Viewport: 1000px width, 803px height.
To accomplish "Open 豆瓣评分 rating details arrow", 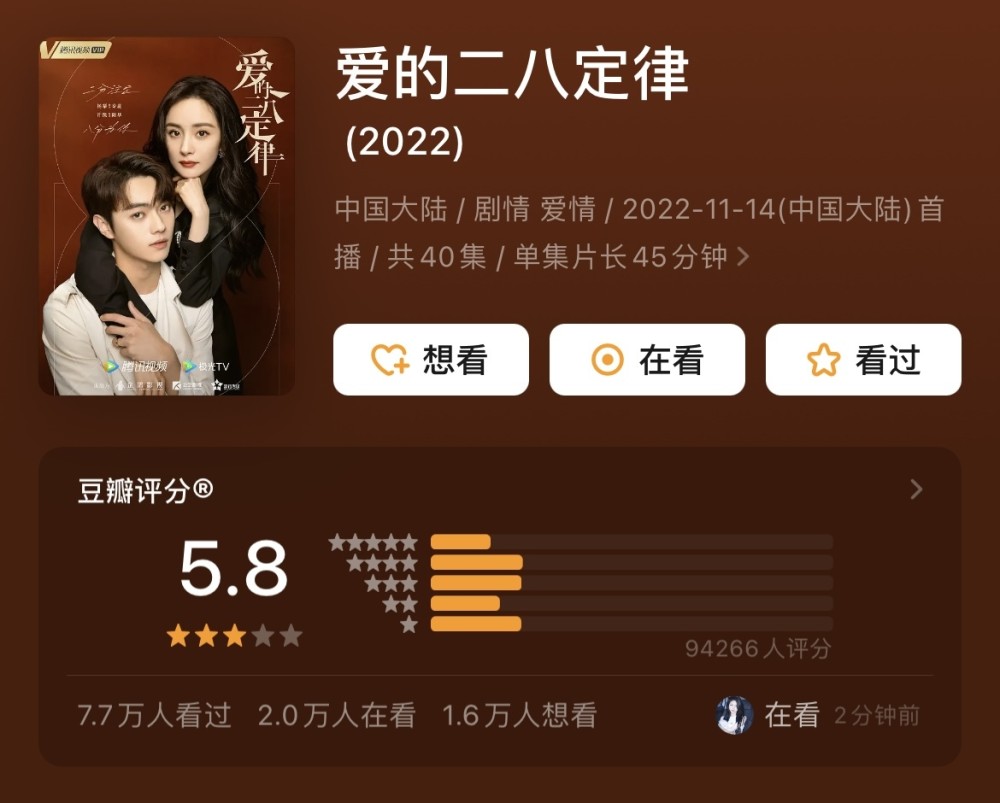I will (x=916, y=490).
